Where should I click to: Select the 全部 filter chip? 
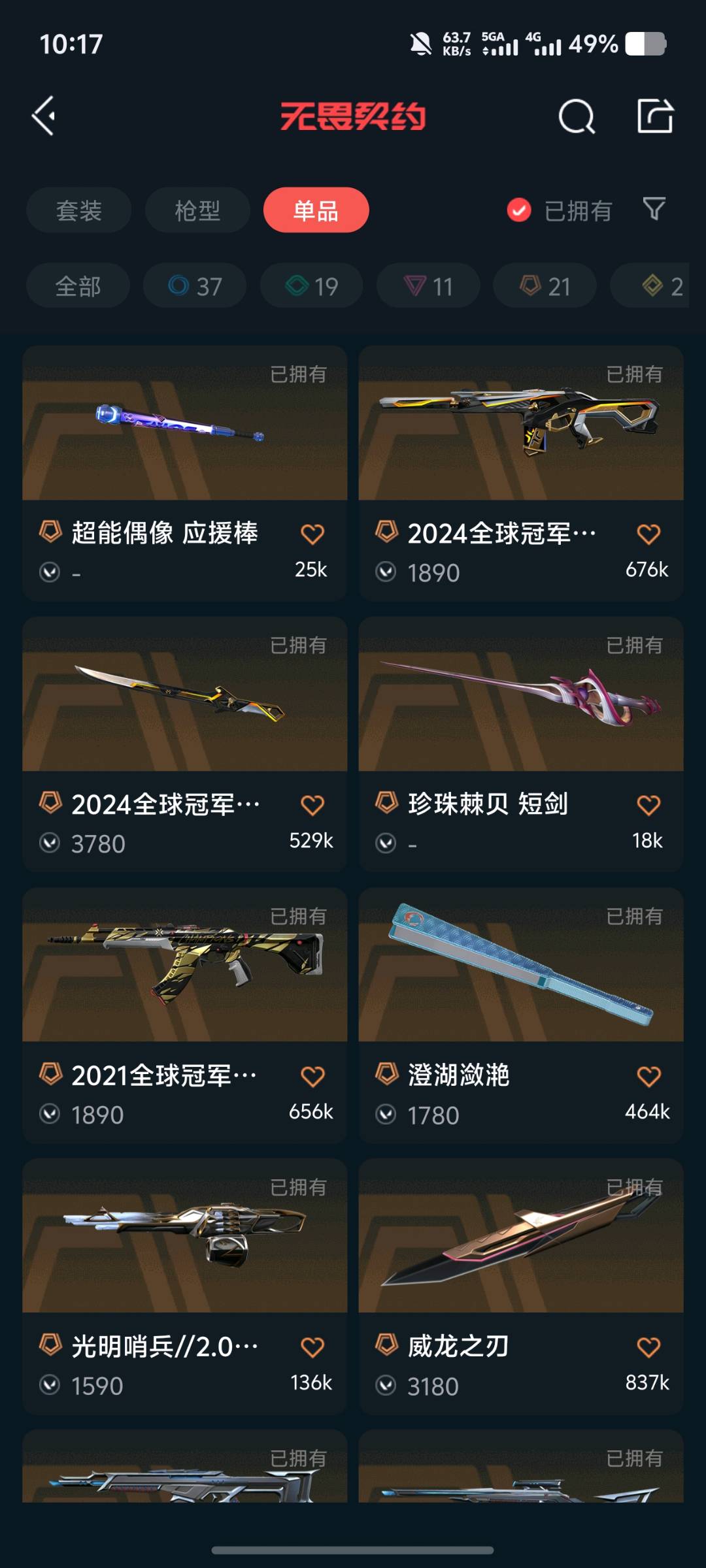[78, 286]
